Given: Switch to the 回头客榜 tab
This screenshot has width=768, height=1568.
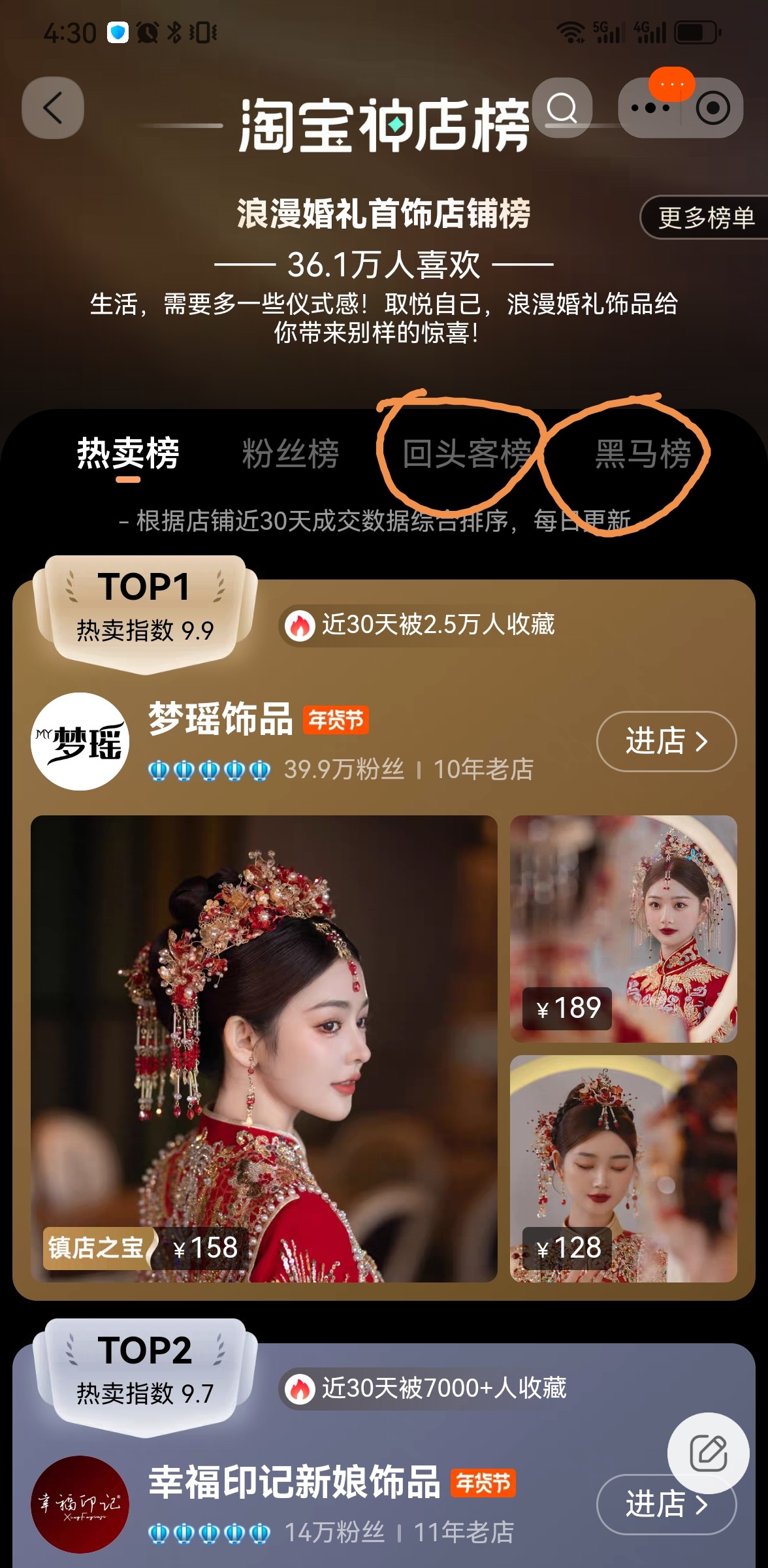Looking at the screenshot, I should coord(466,453).
